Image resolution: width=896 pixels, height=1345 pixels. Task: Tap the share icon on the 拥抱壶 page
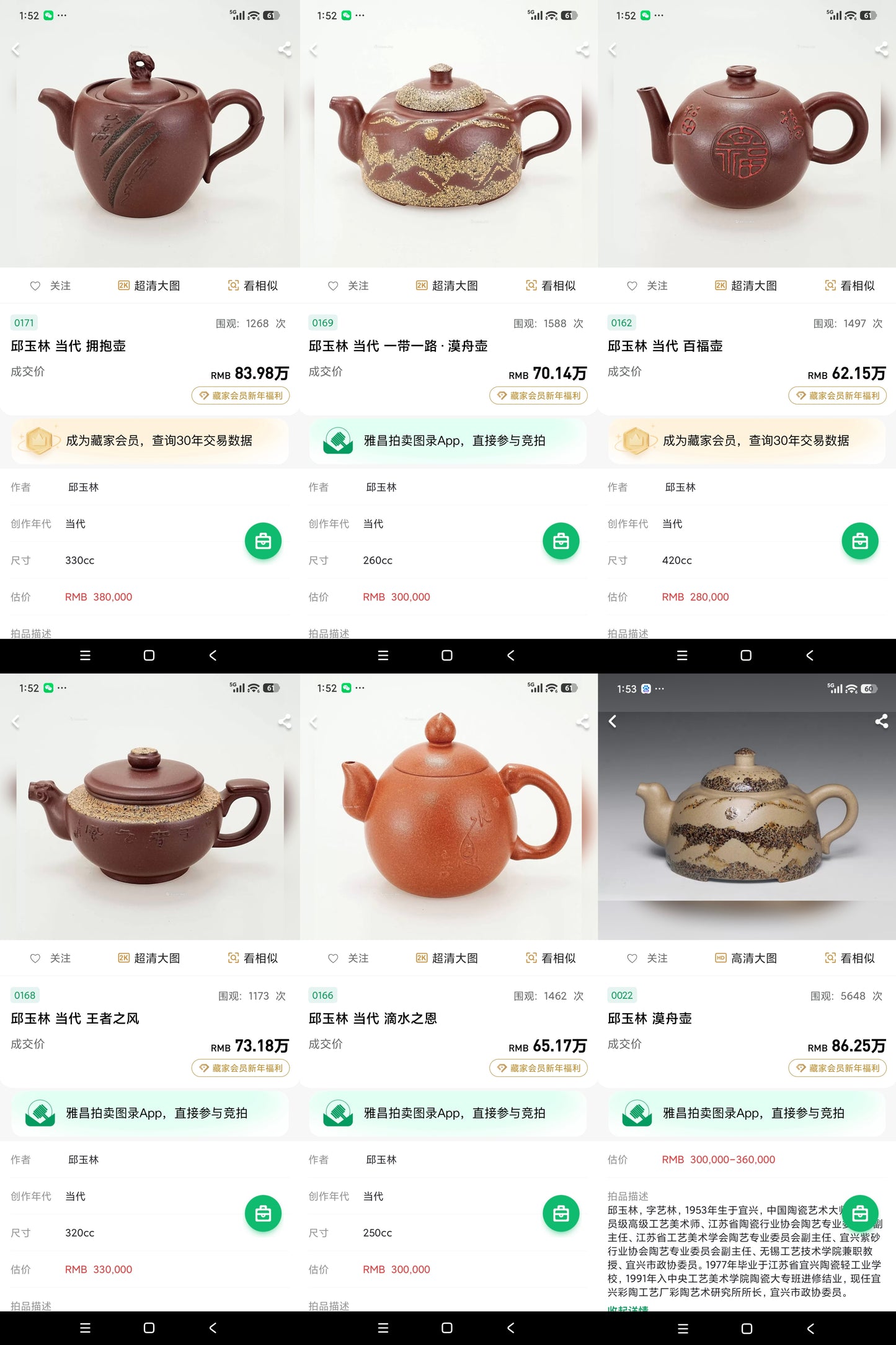[285, 49]
